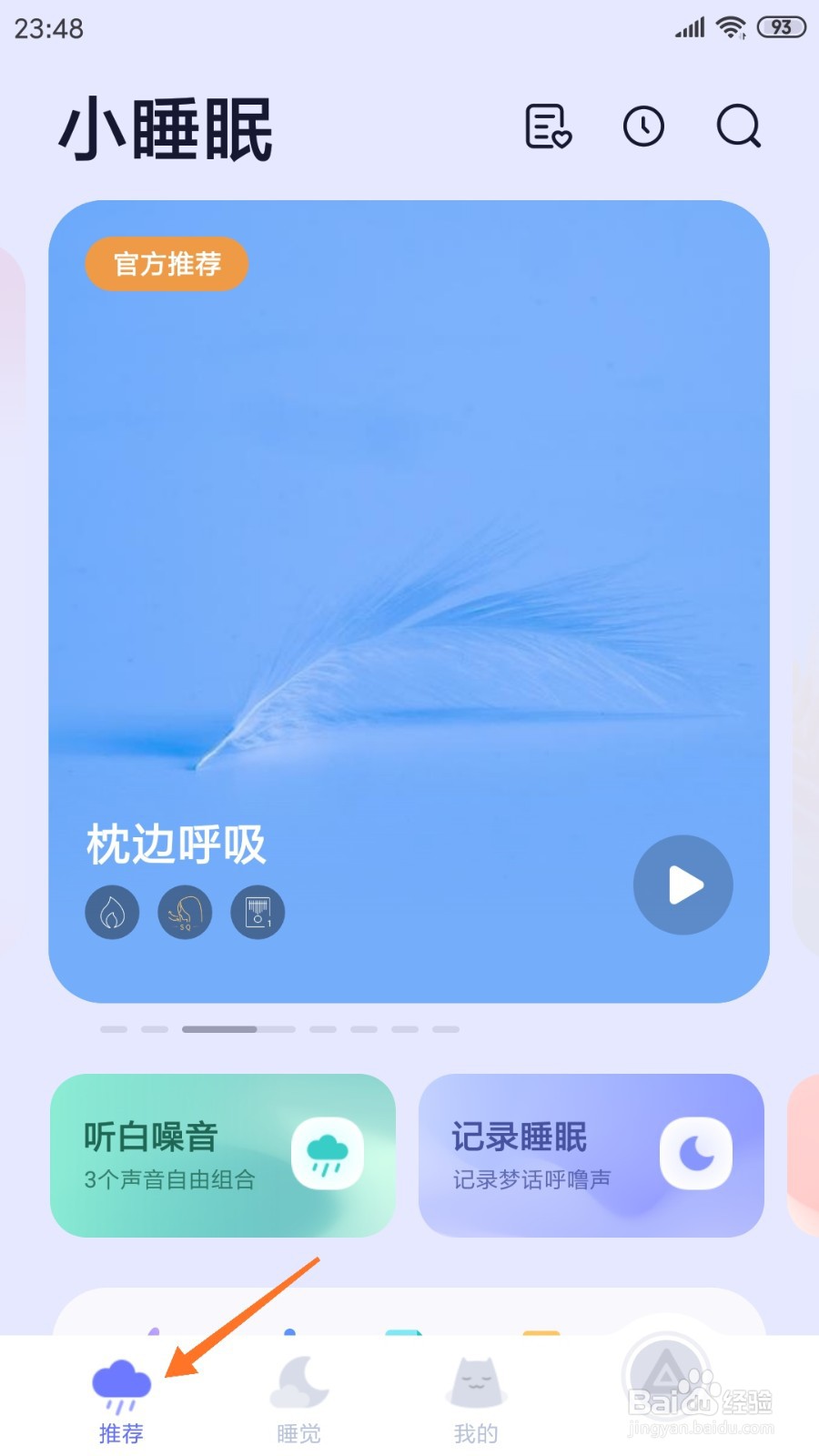Open the favorites list icon
Image resolution: width=819 pixels, height=1456 pixels.
click(547, 128)
